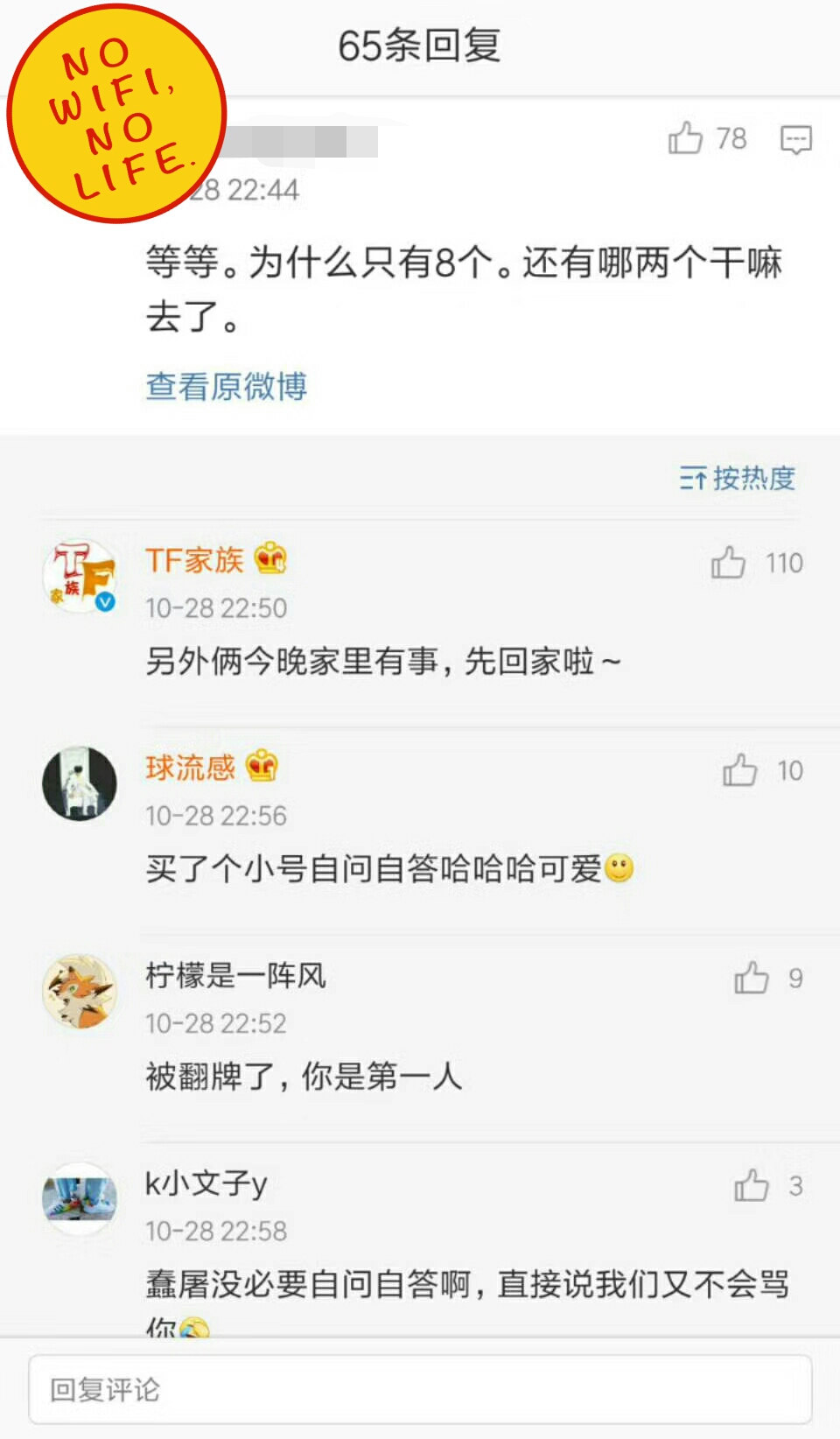Like the main comment with 78 likes
Image resolution: width=840 pixels, height=1439 pixels.
coord(686,138)
